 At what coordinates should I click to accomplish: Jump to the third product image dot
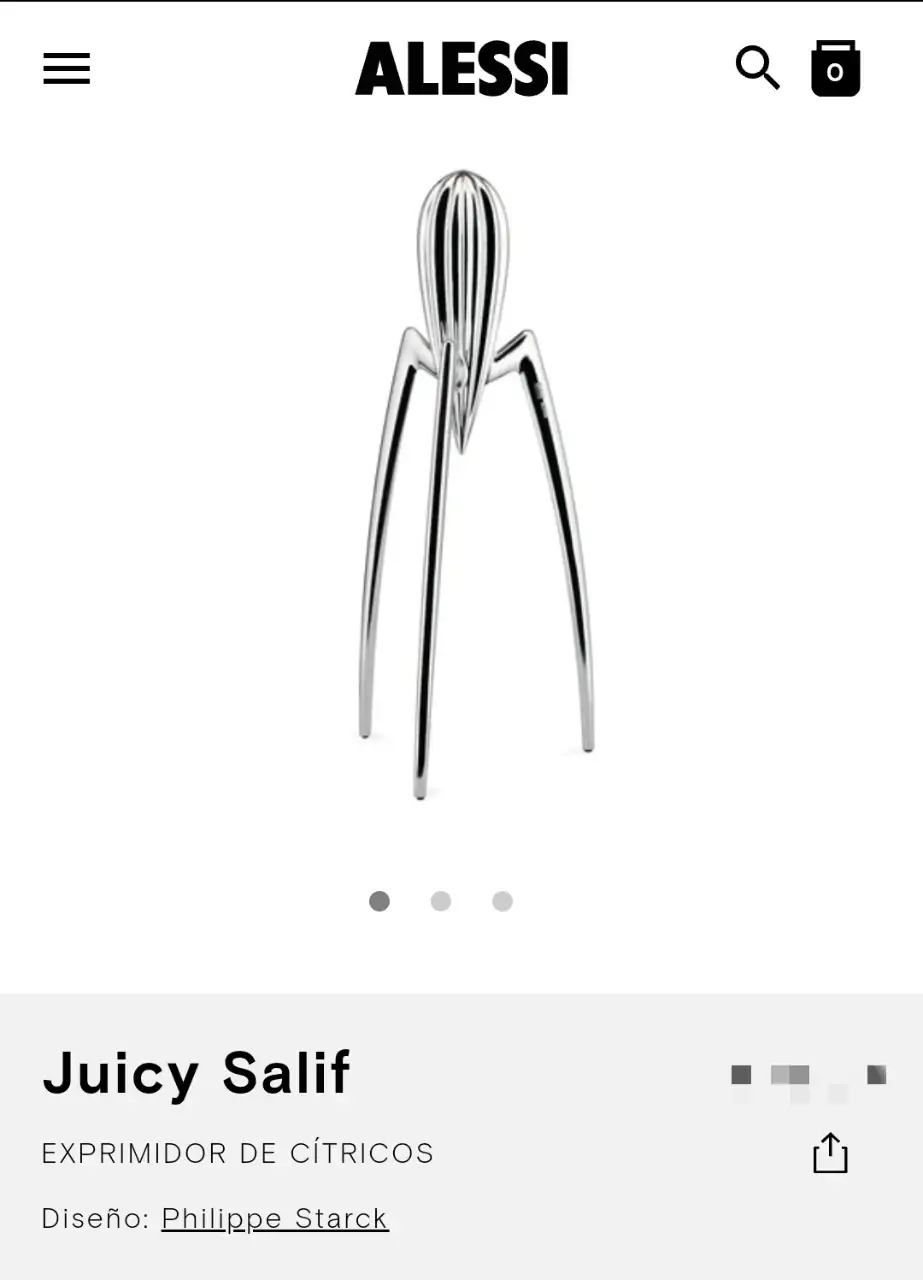coord(502,901)
